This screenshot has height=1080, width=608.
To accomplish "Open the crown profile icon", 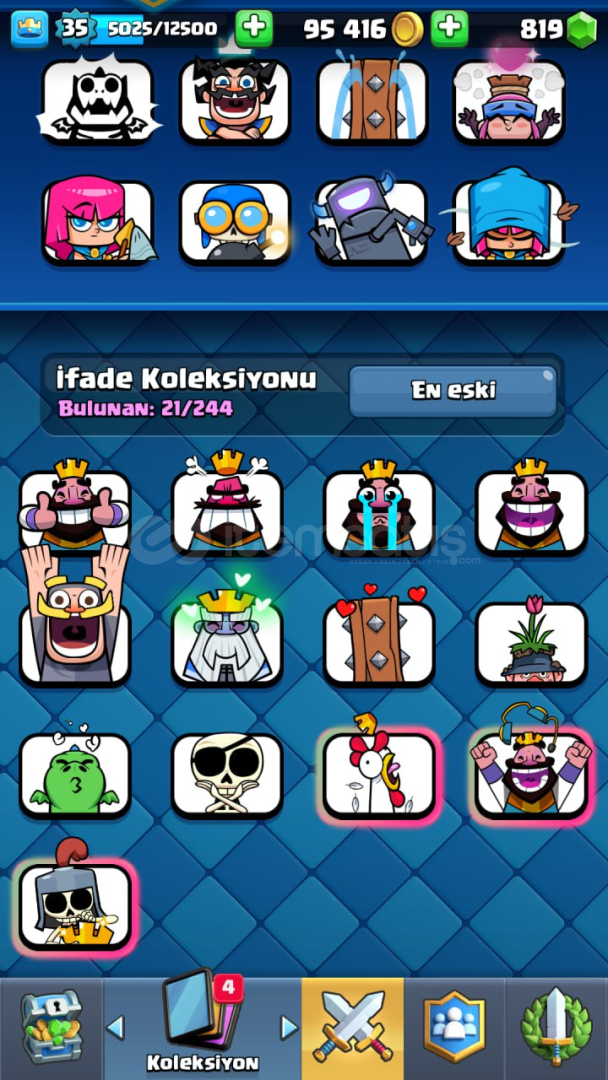I will [x=30, y=30].
